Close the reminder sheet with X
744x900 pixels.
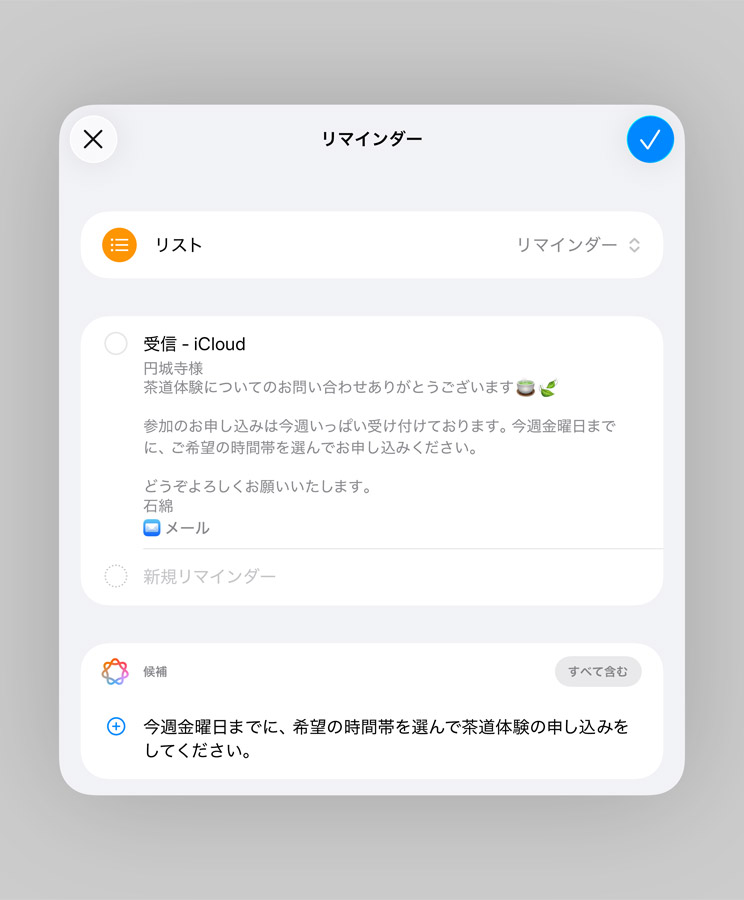[x=93, y=140]
